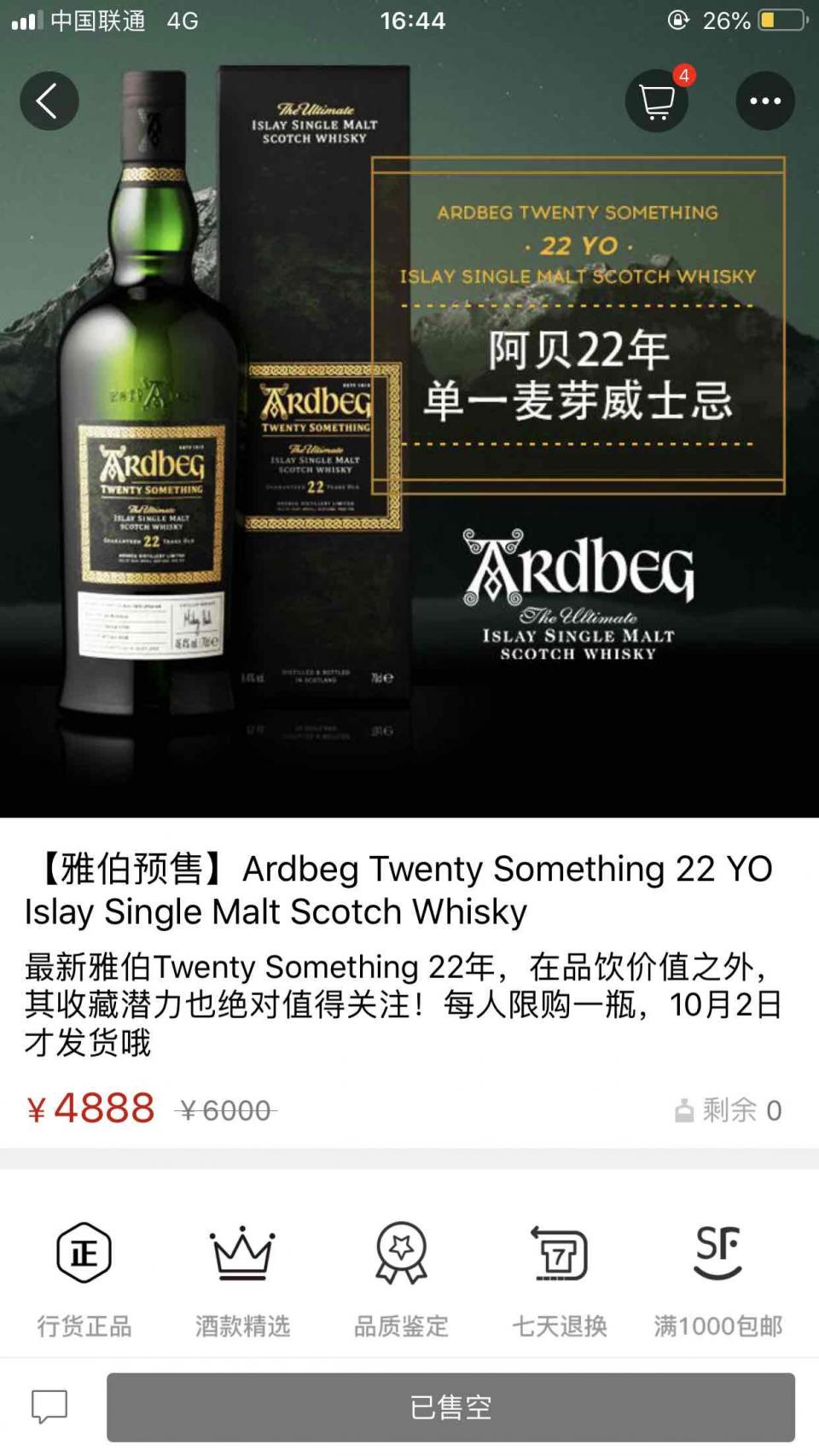Tap the 七天退换 return policy icon

[557, 1253]
